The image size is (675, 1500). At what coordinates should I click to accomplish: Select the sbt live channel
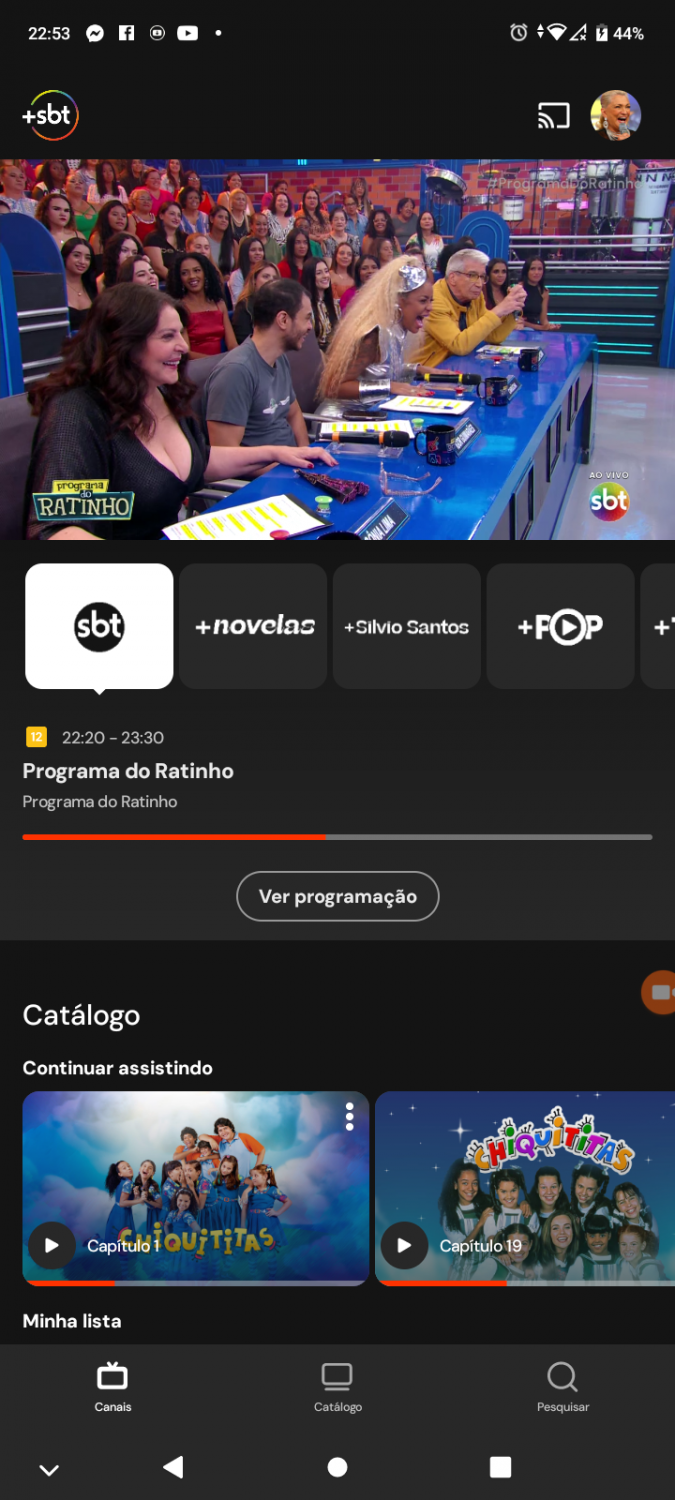coord(99,626)
